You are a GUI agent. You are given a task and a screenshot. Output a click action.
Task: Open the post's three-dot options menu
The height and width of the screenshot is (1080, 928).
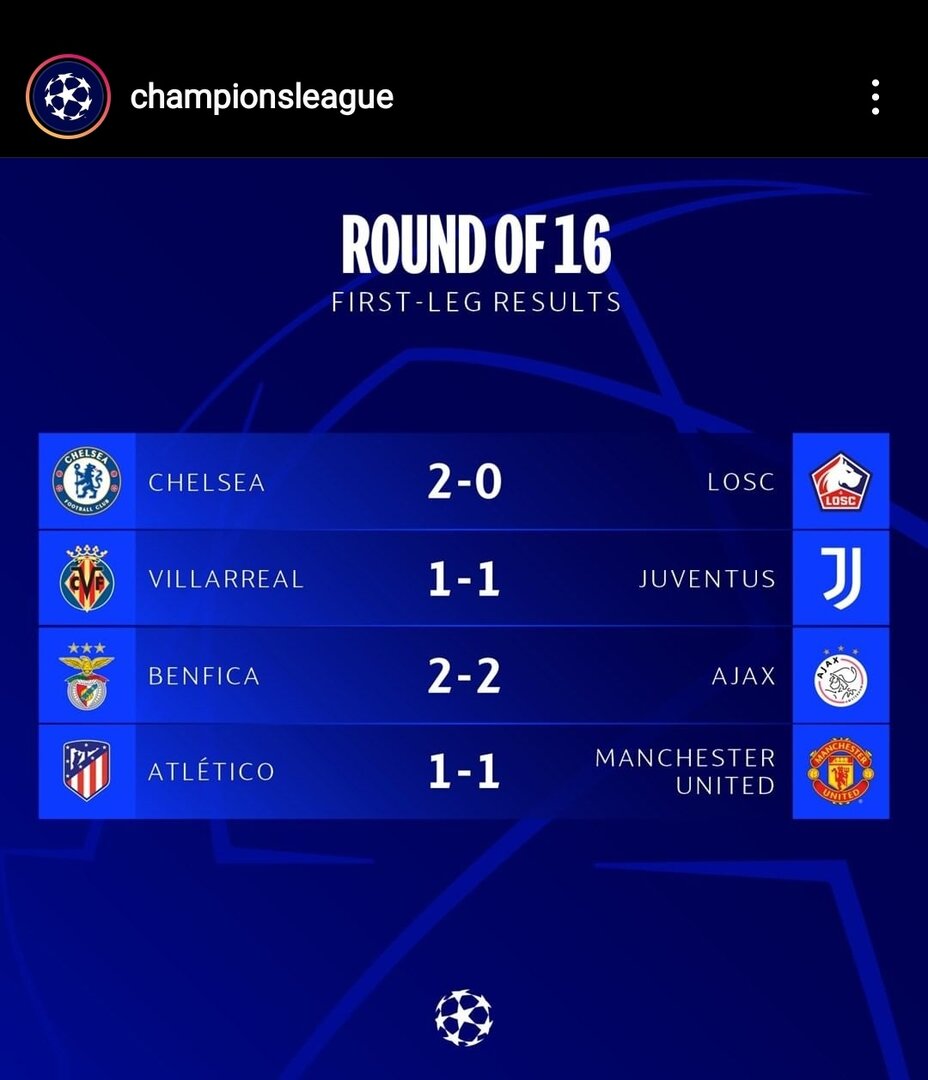tap(875, 97)
